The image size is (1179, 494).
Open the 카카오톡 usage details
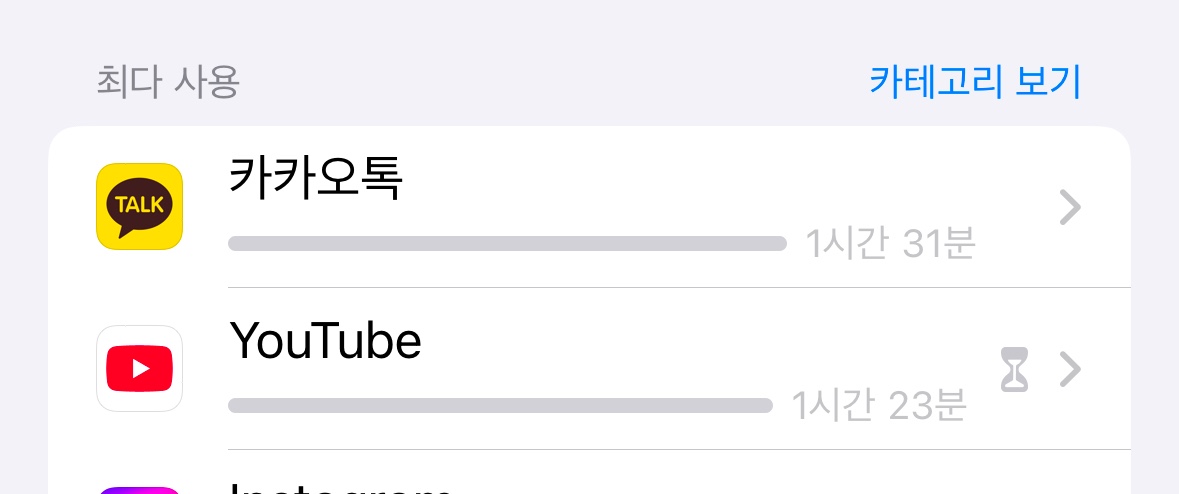588,208
